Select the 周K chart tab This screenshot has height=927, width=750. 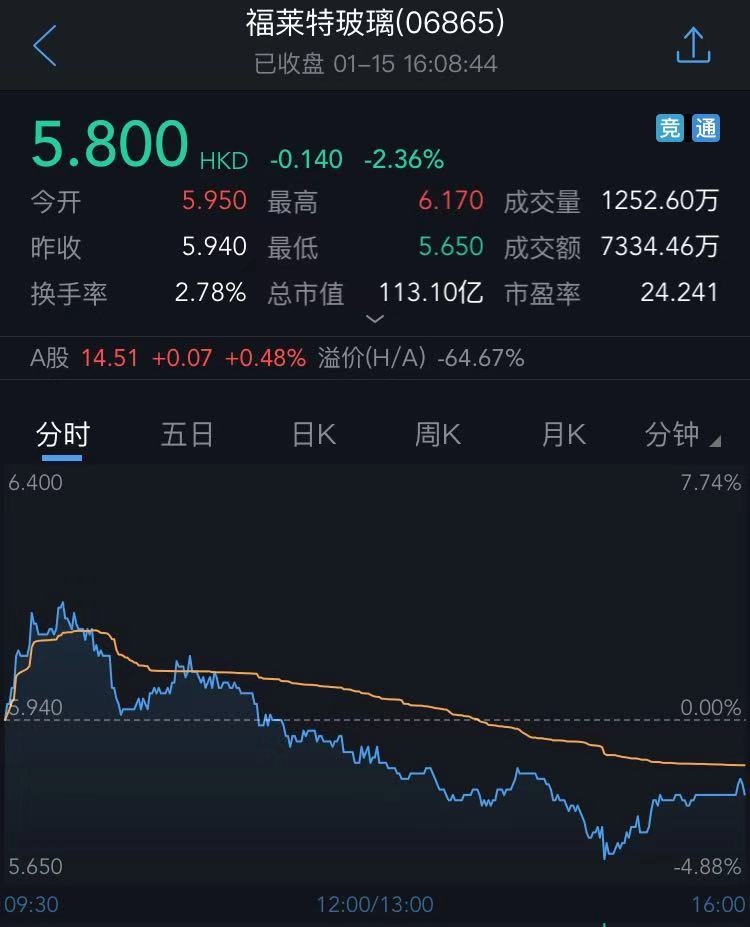438,435
